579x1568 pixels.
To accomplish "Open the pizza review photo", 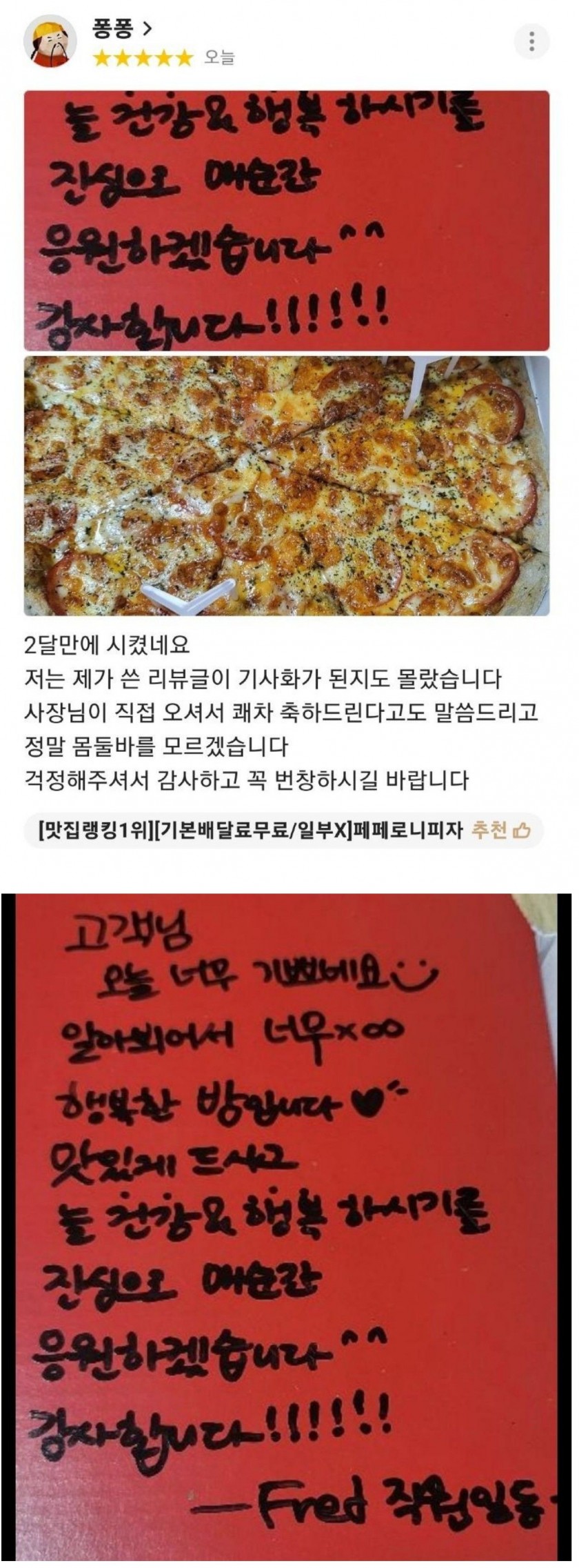I will [x=287, y=485].
